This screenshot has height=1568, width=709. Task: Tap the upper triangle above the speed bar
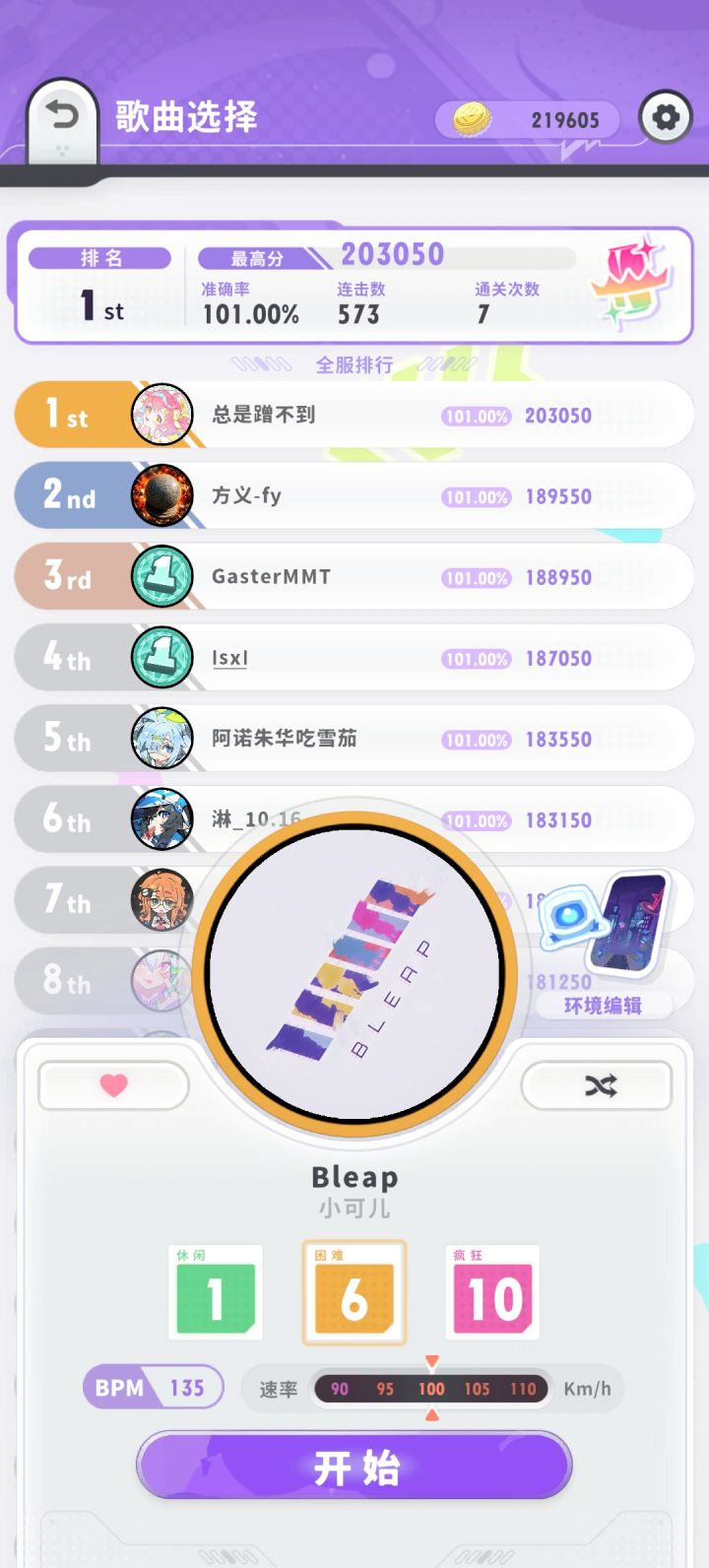point(431,1361)
